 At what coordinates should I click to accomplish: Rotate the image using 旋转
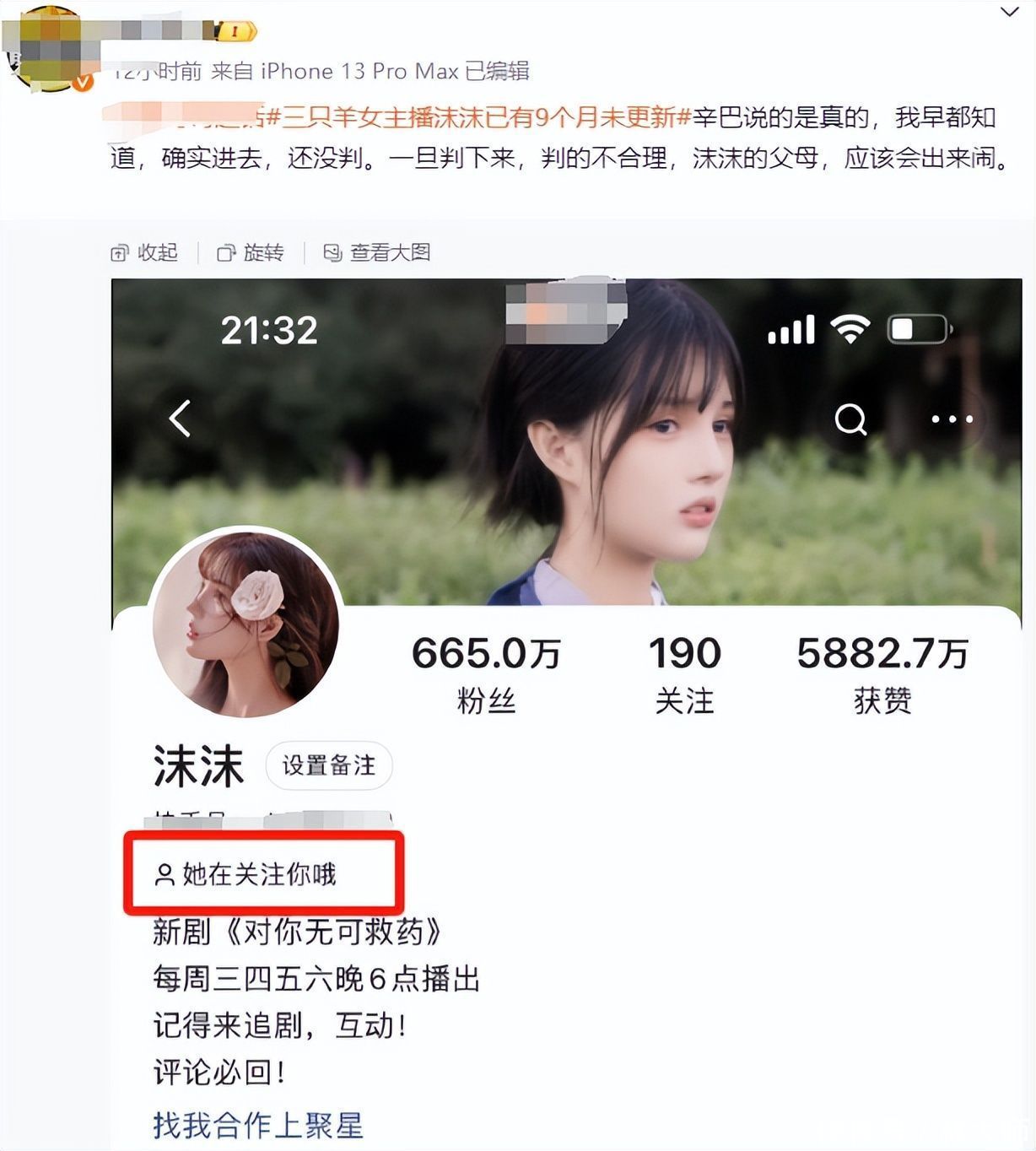click(x=251, y=252)
